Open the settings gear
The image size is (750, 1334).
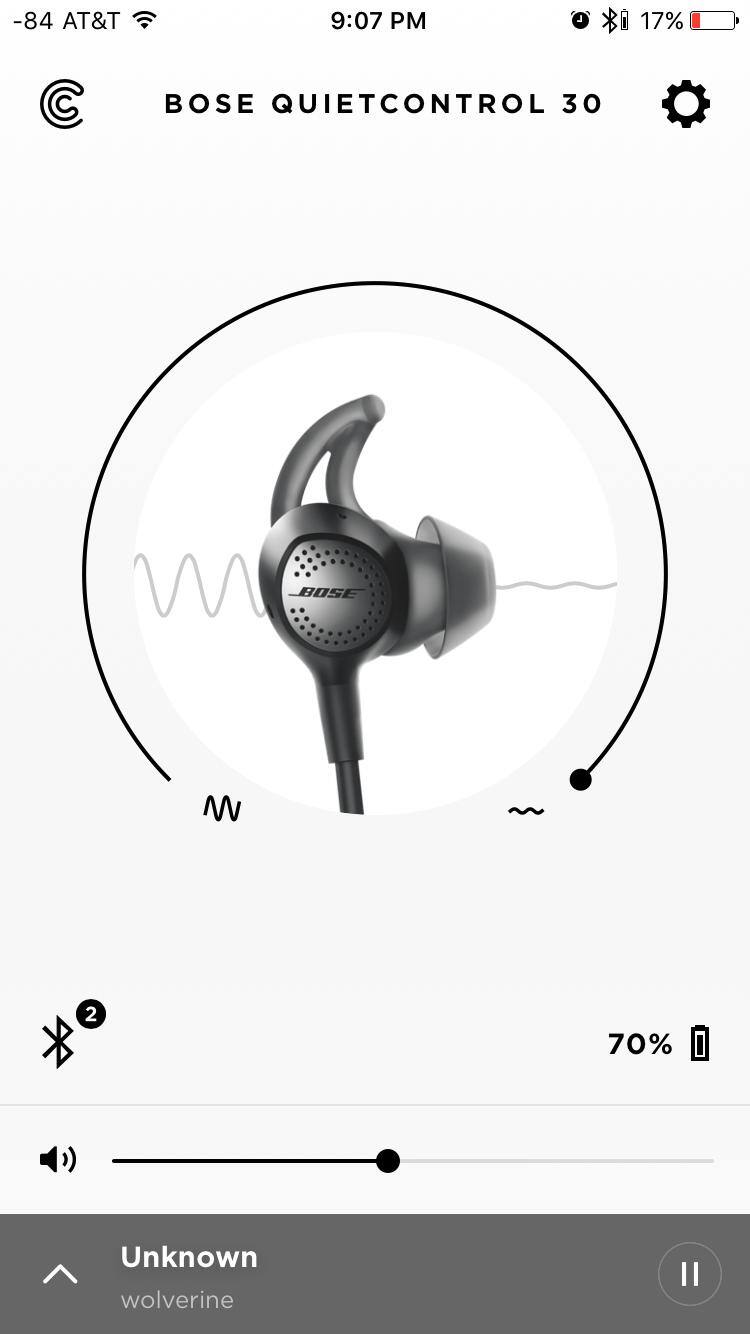coord(686,104)
